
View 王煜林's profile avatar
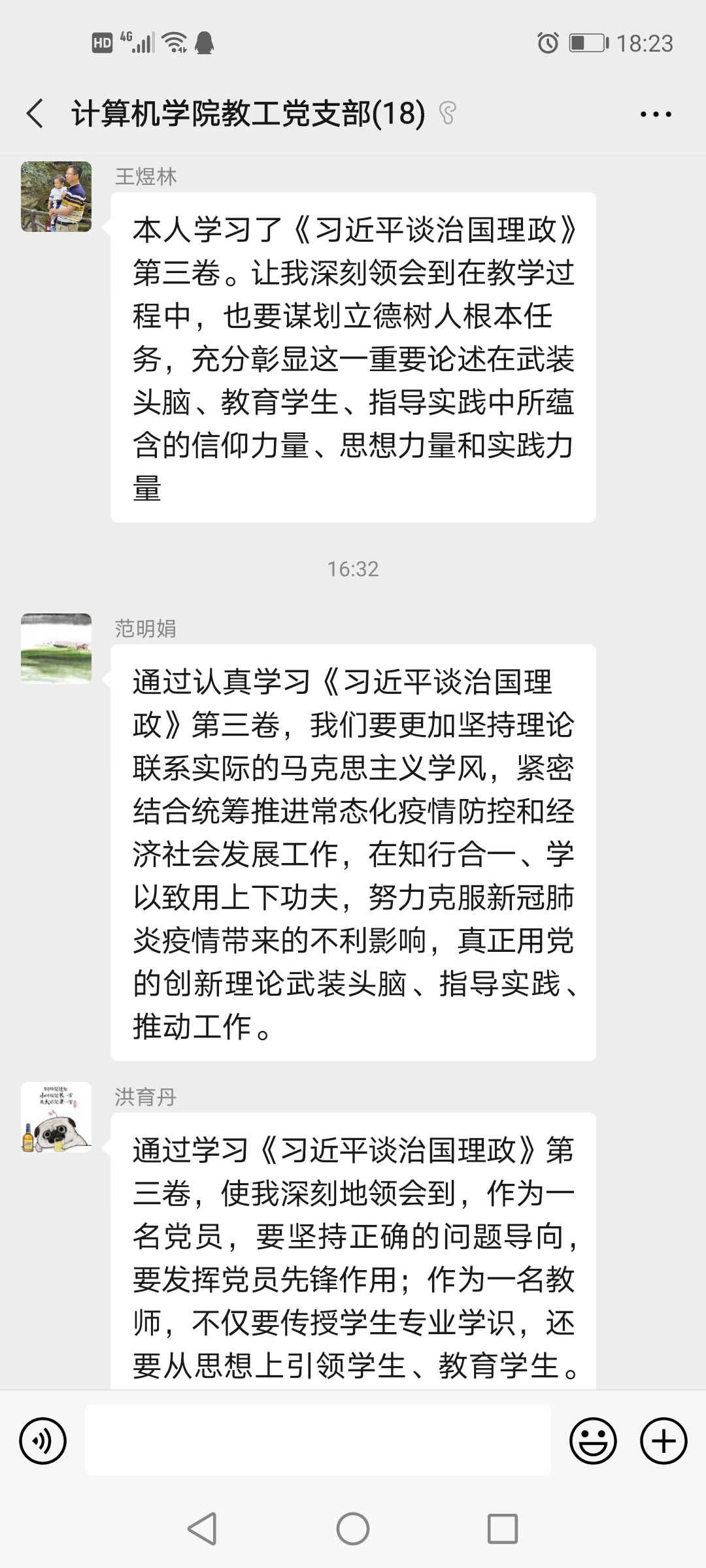tap(56, 197)
